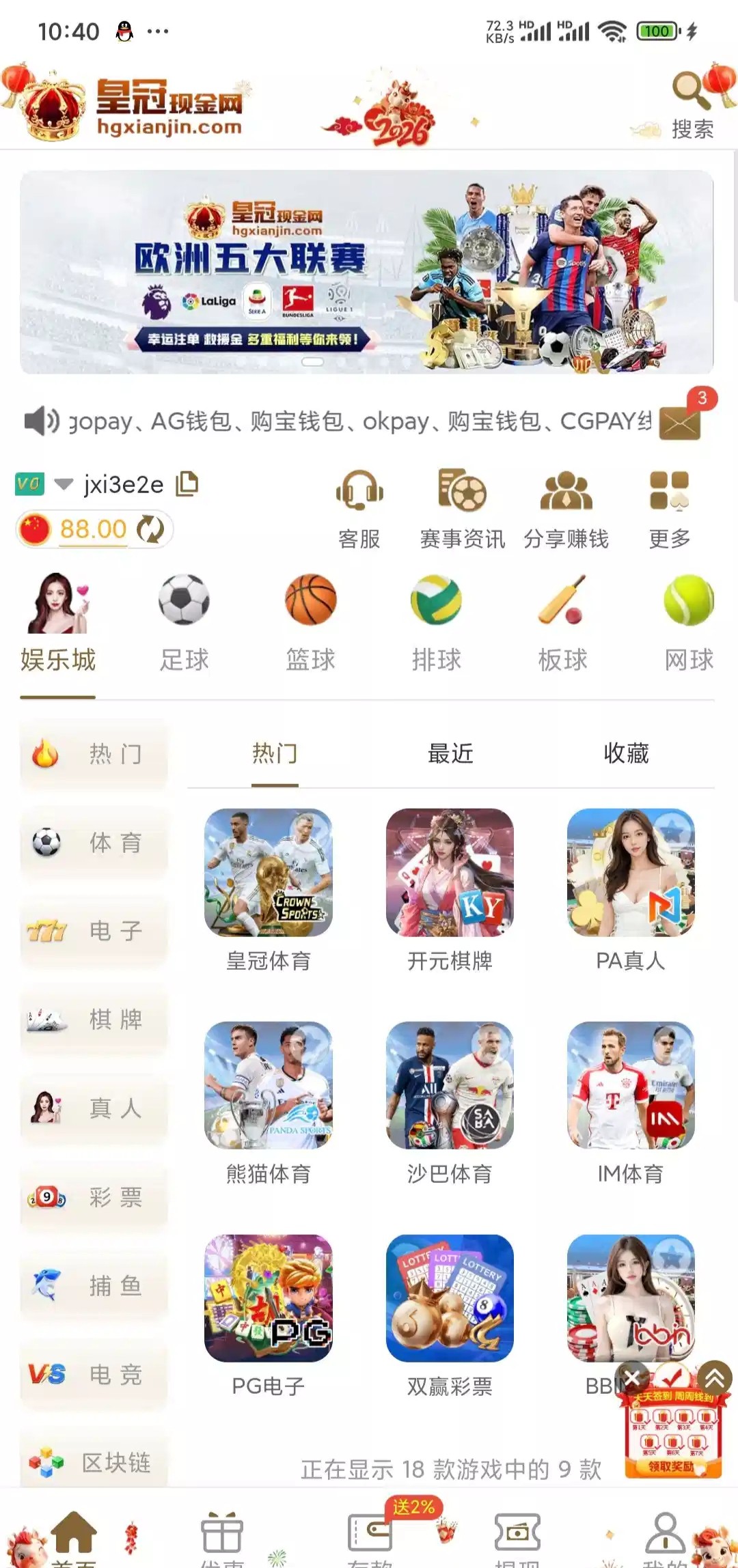Open the 更多 more menu
The image size is (738, 1568).
[x=669, y=509]
